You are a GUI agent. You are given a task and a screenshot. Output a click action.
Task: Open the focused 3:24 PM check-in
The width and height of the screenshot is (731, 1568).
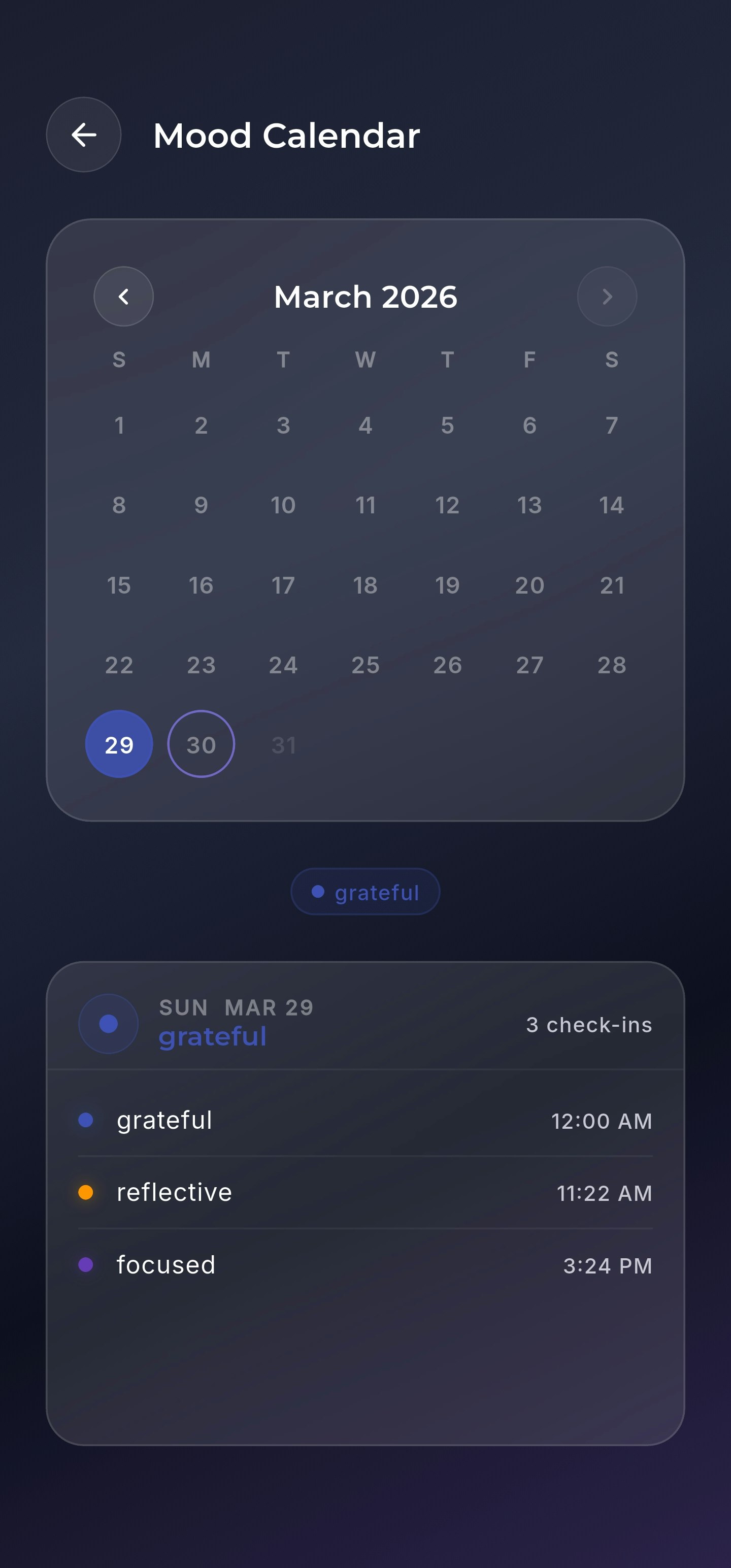tap(365, 1264)
